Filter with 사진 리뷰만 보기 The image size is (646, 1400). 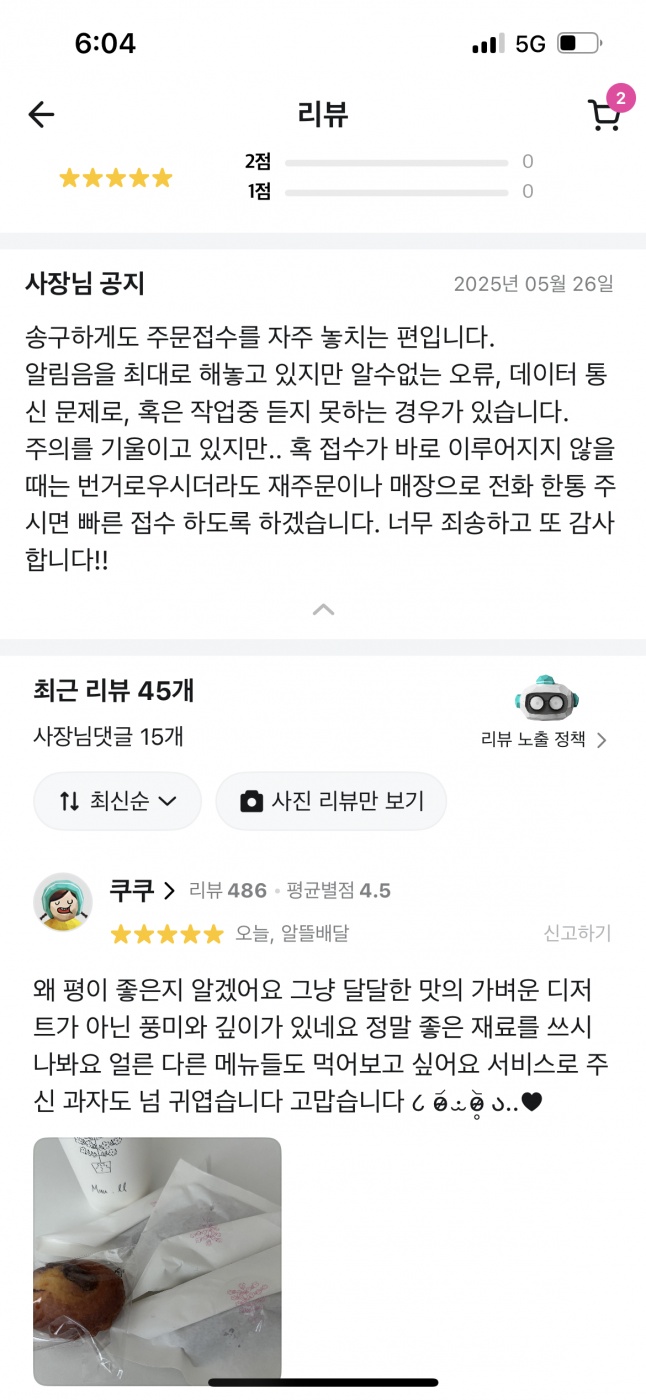[x=331, y=801]
